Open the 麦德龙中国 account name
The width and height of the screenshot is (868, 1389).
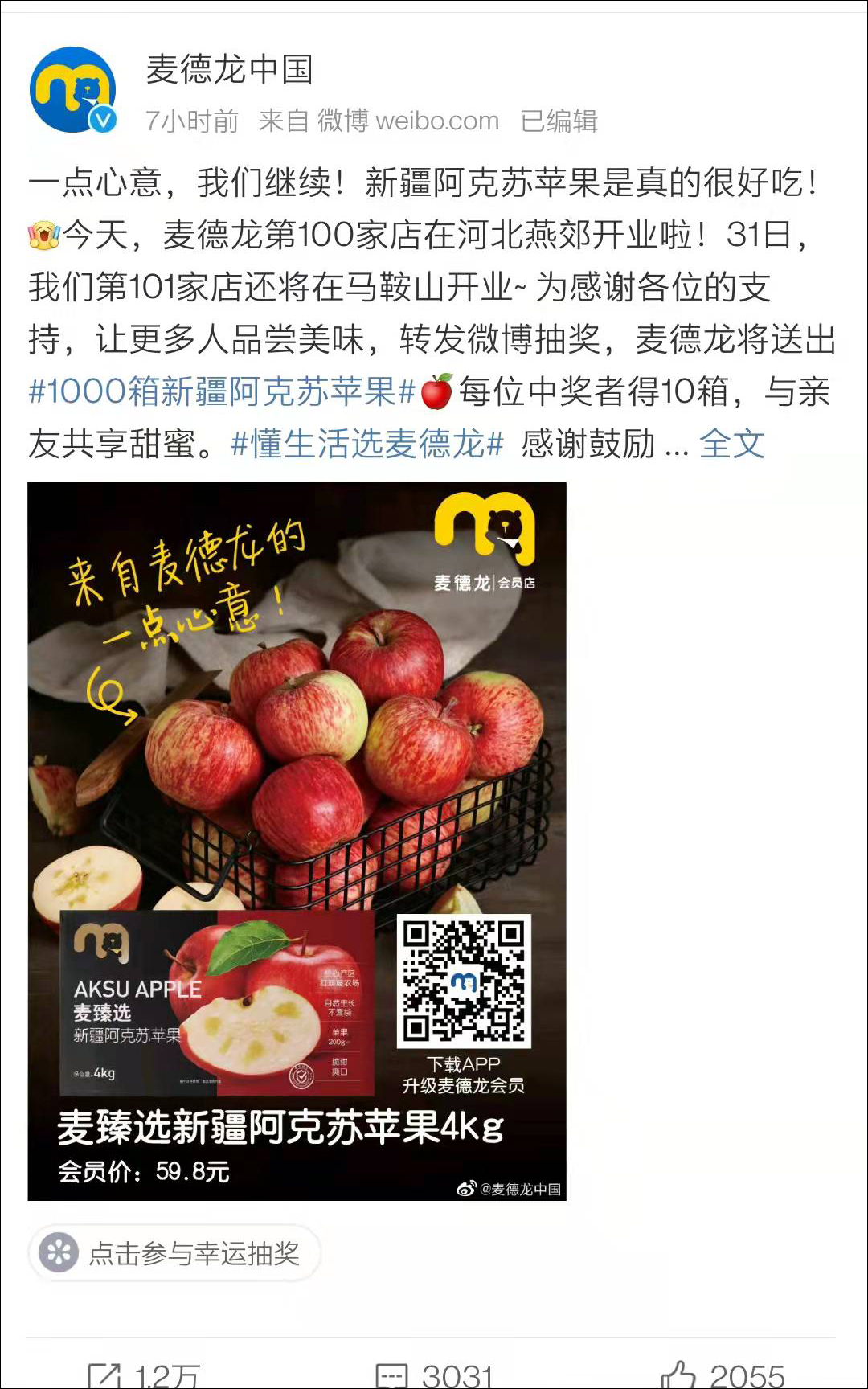tap(229, 69)
